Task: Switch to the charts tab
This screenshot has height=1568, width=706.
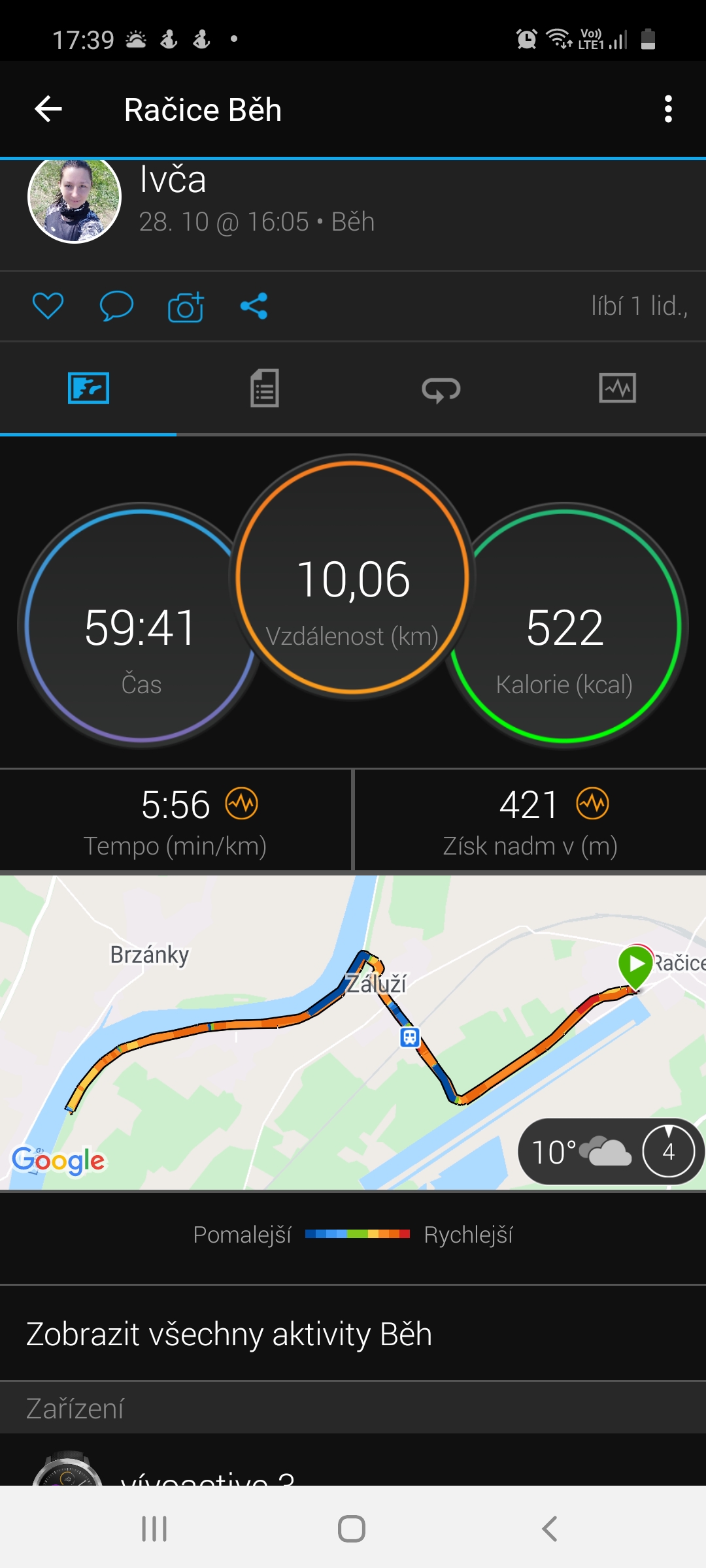Action: (617, 389)
